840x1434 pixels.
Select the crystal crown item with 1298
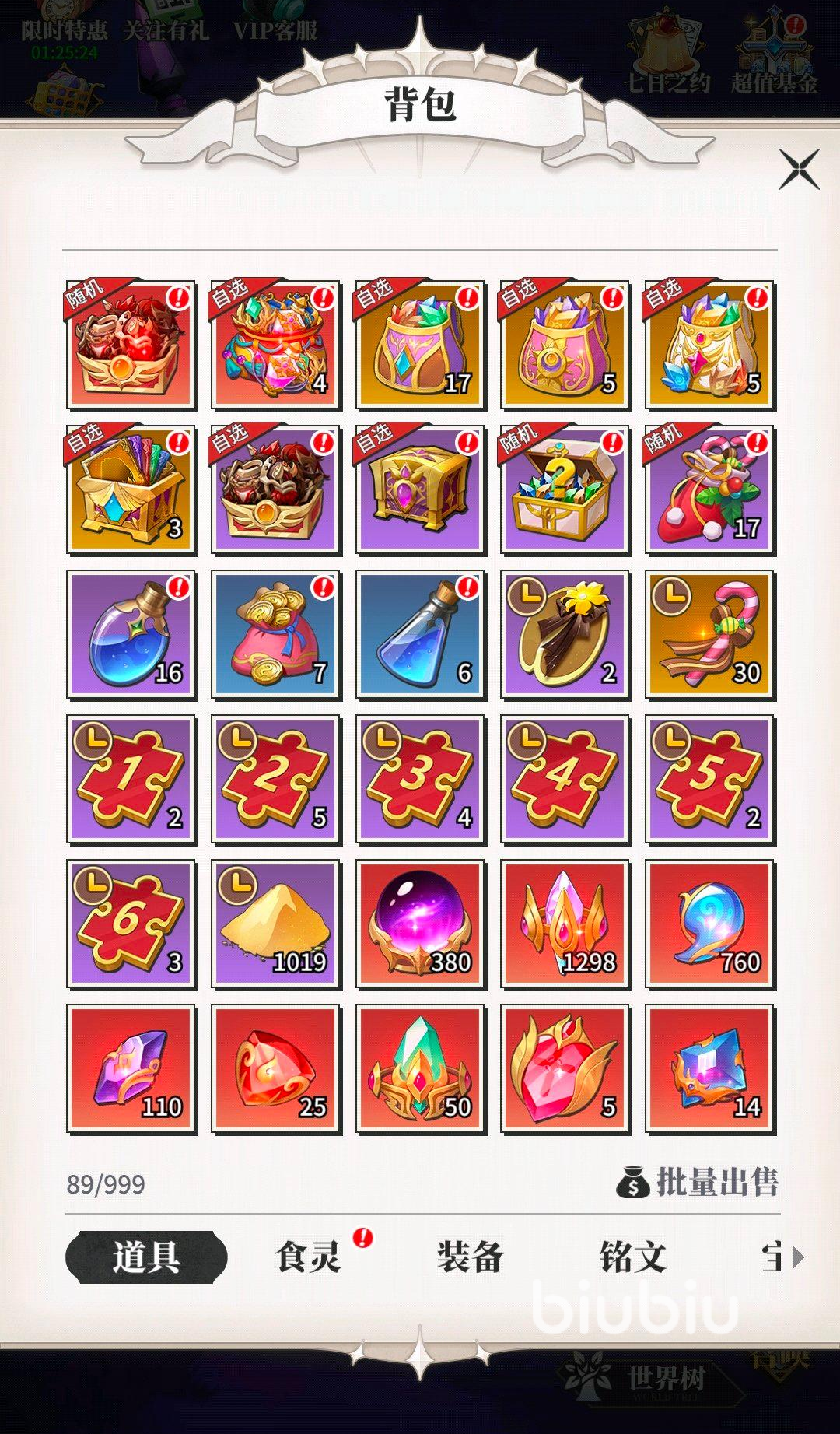coord(565,924)
